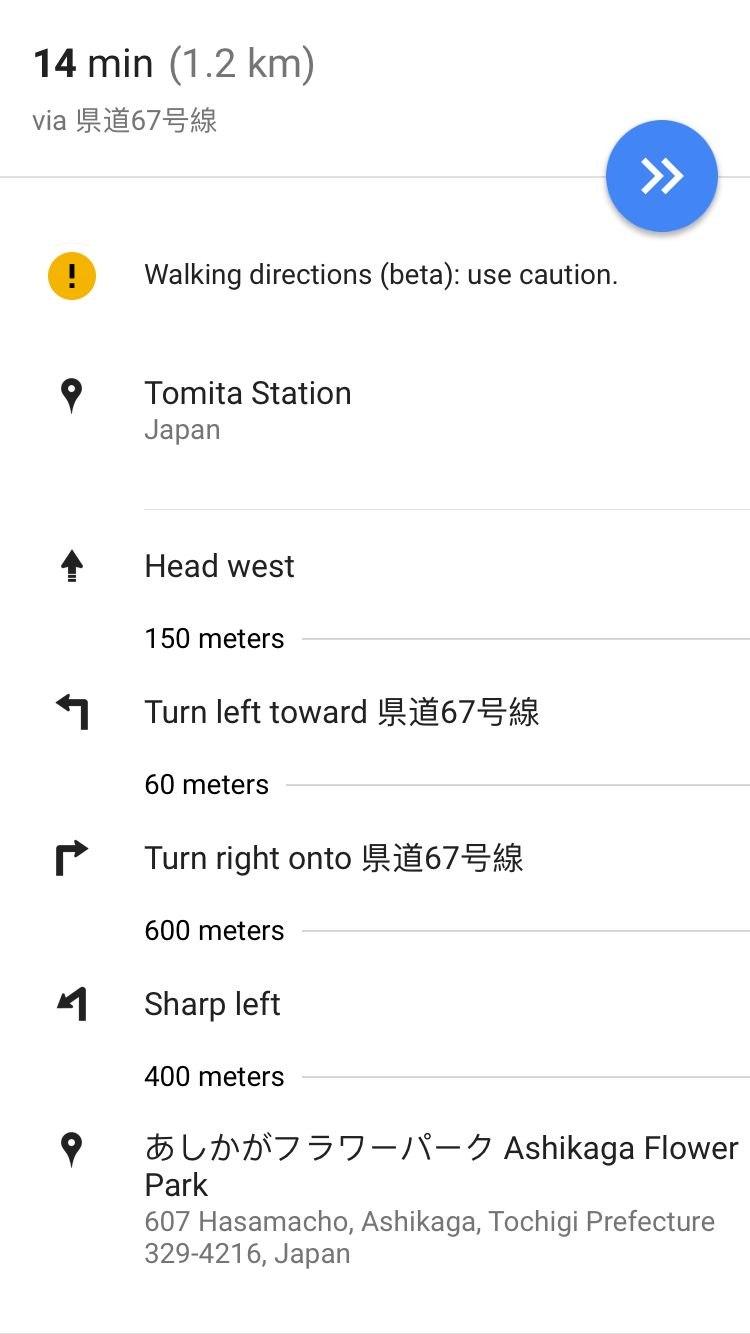Screen dimensions: 750x1334
Task: Select the Head west step
Action: 375,566
